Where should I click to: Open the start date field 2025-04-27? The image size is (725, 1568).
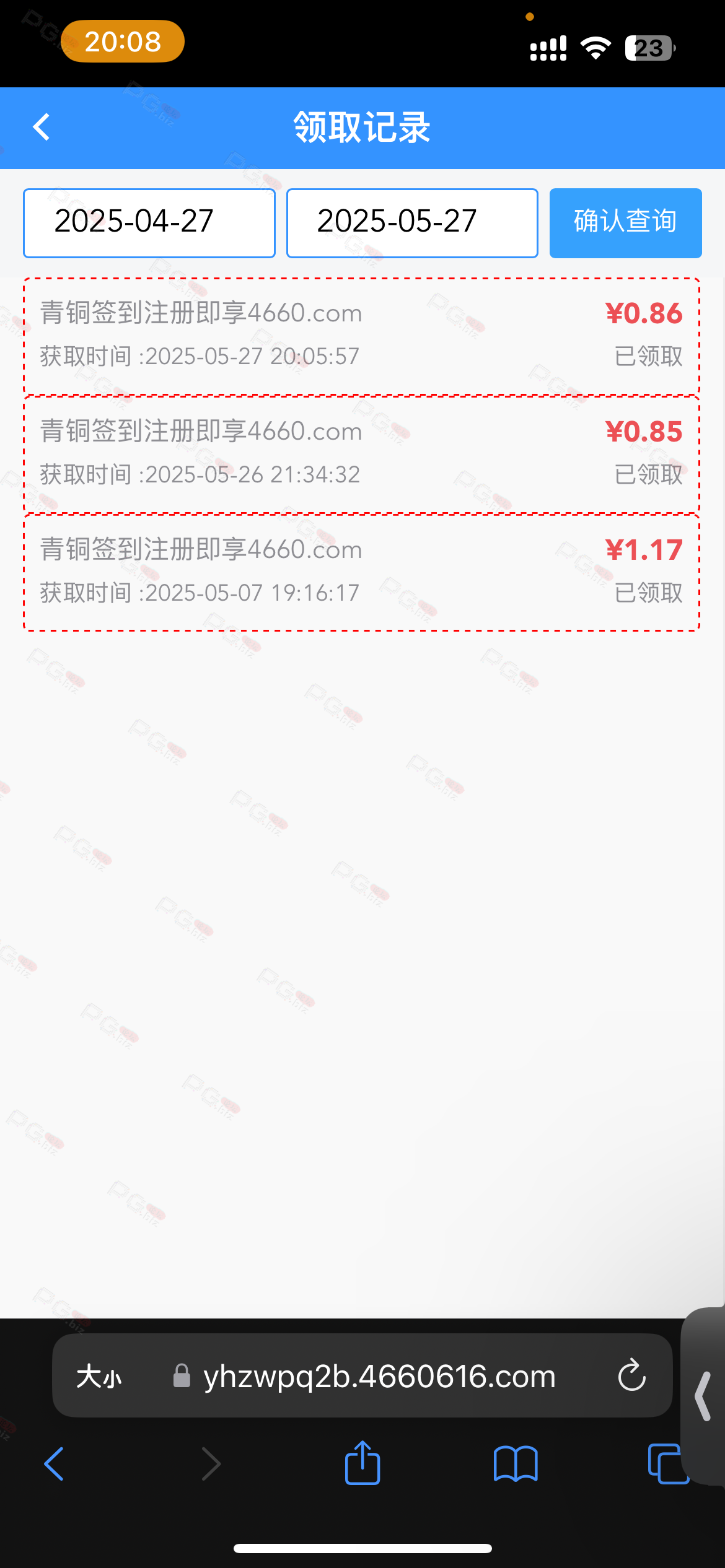pyautogui.click(x=149, y=223)
